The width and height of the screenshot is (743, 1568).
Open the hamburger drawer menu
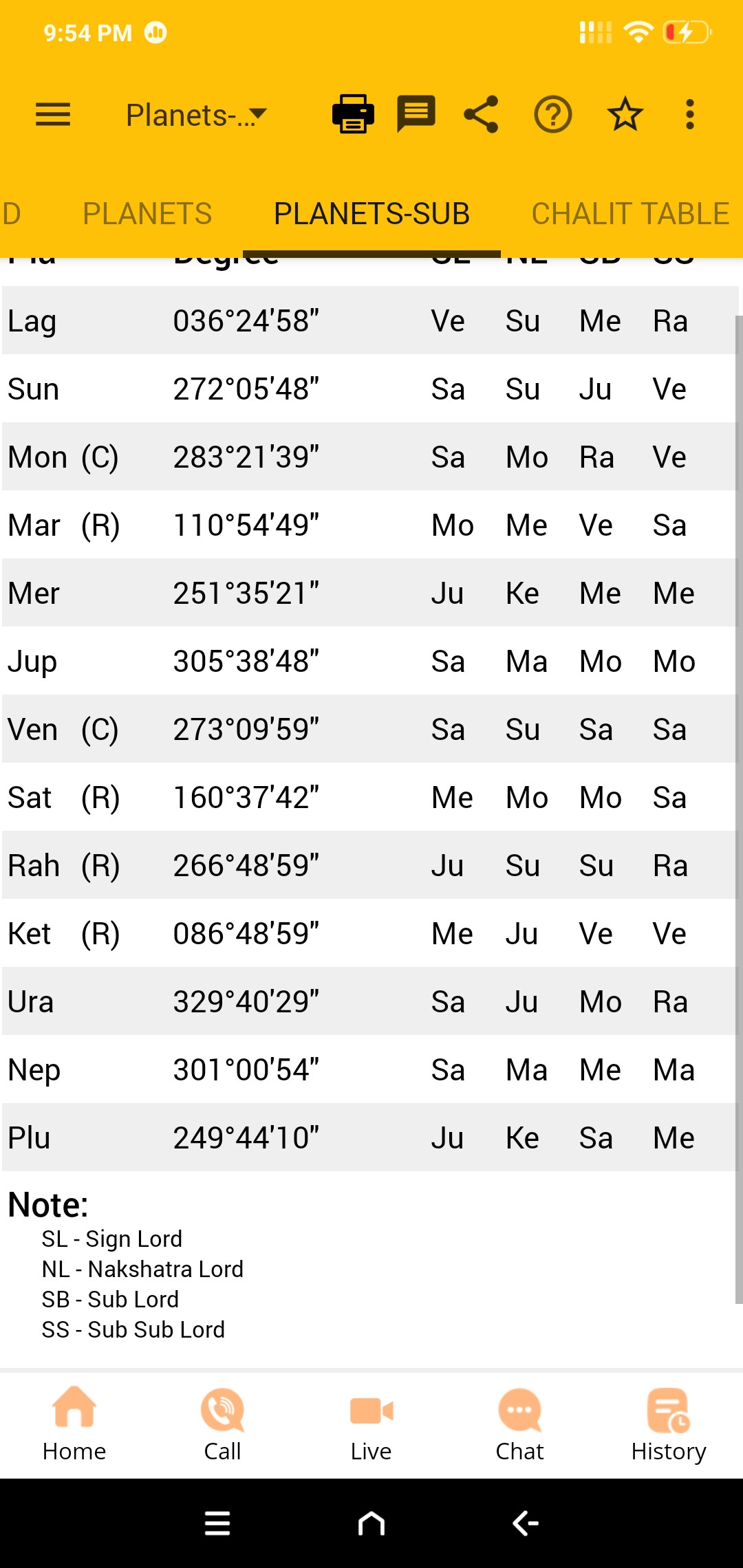pyautogui.click(x=53, y=114)
